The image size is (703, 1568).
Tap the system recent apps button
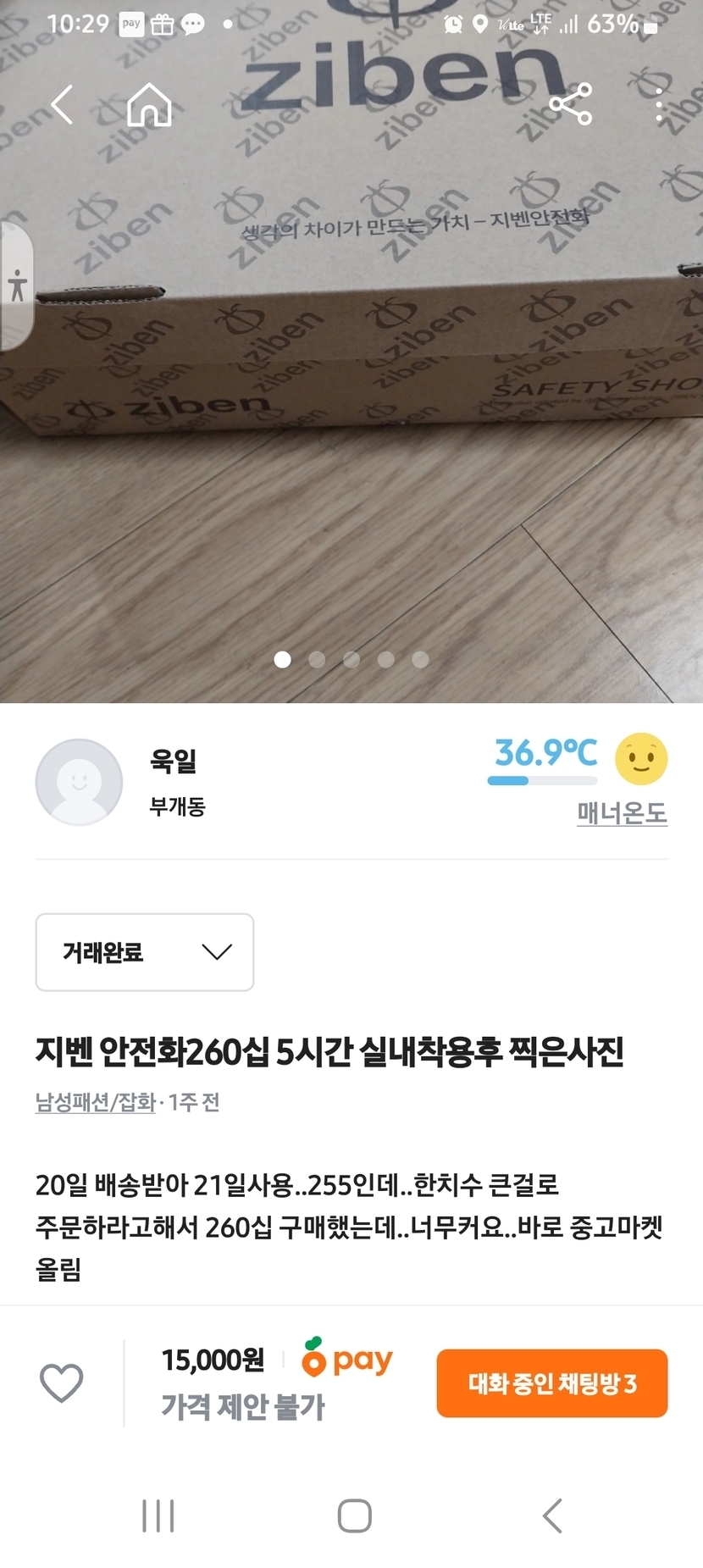click(158, 1515)
